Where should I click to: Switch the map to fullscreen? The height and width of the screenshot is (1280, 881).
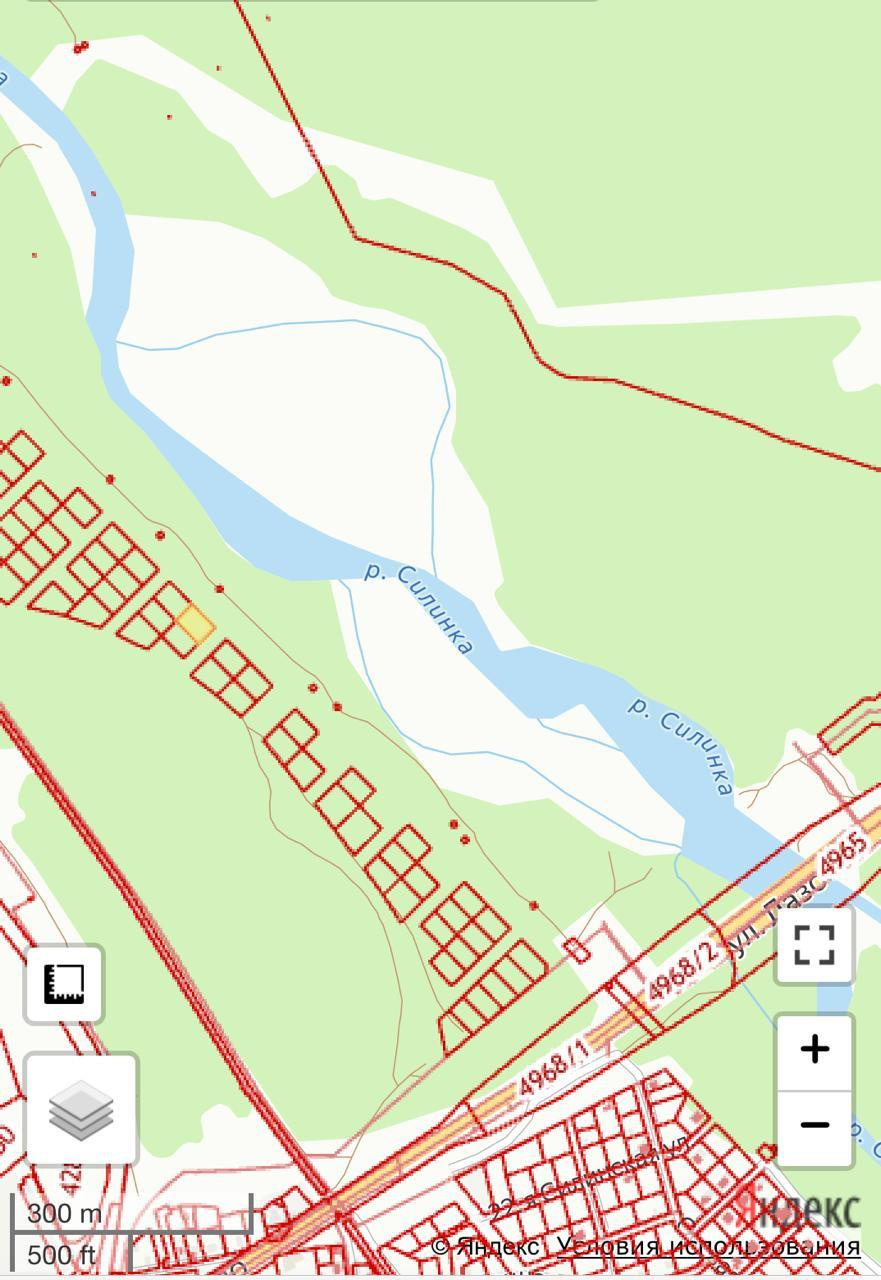point(814,945)
